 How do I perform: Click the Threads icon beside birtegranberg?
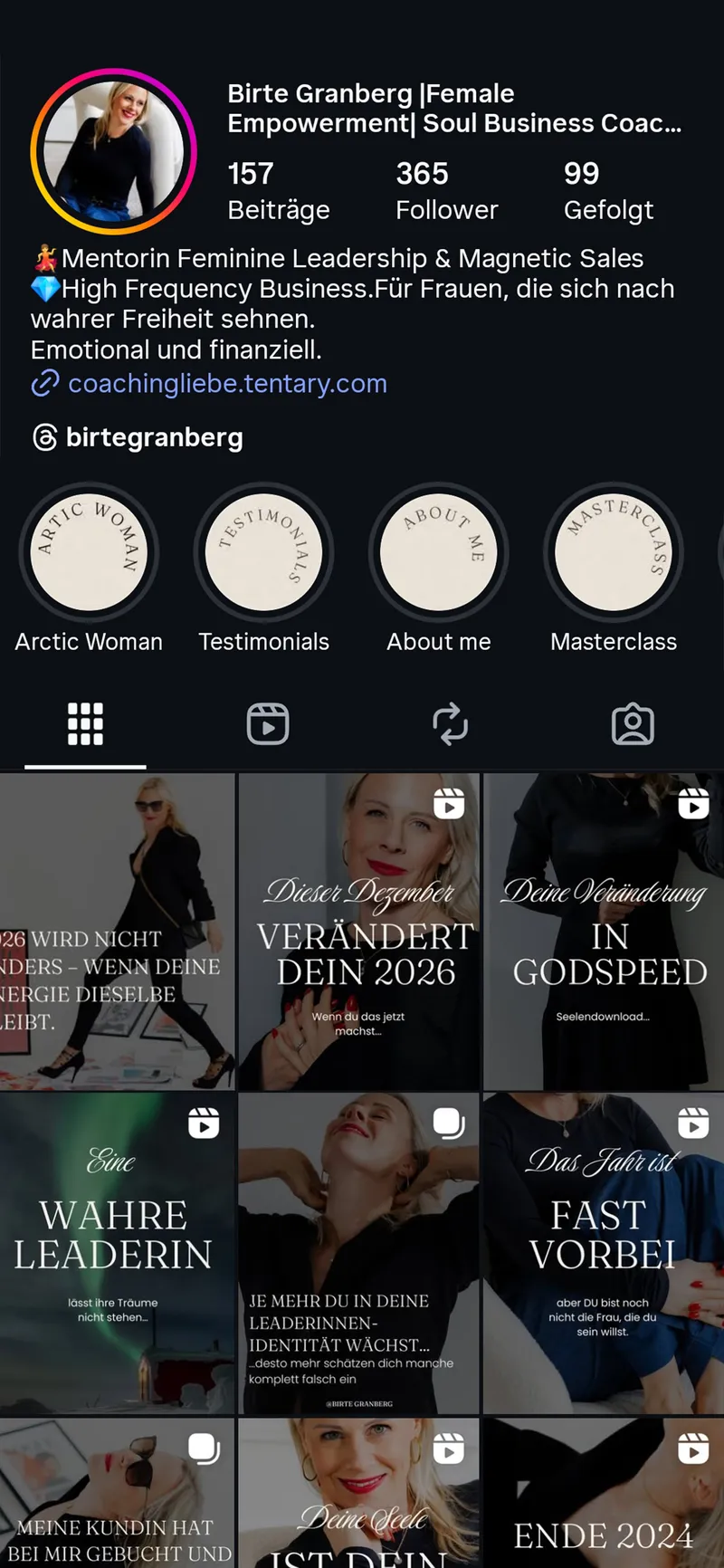(43, 437)
